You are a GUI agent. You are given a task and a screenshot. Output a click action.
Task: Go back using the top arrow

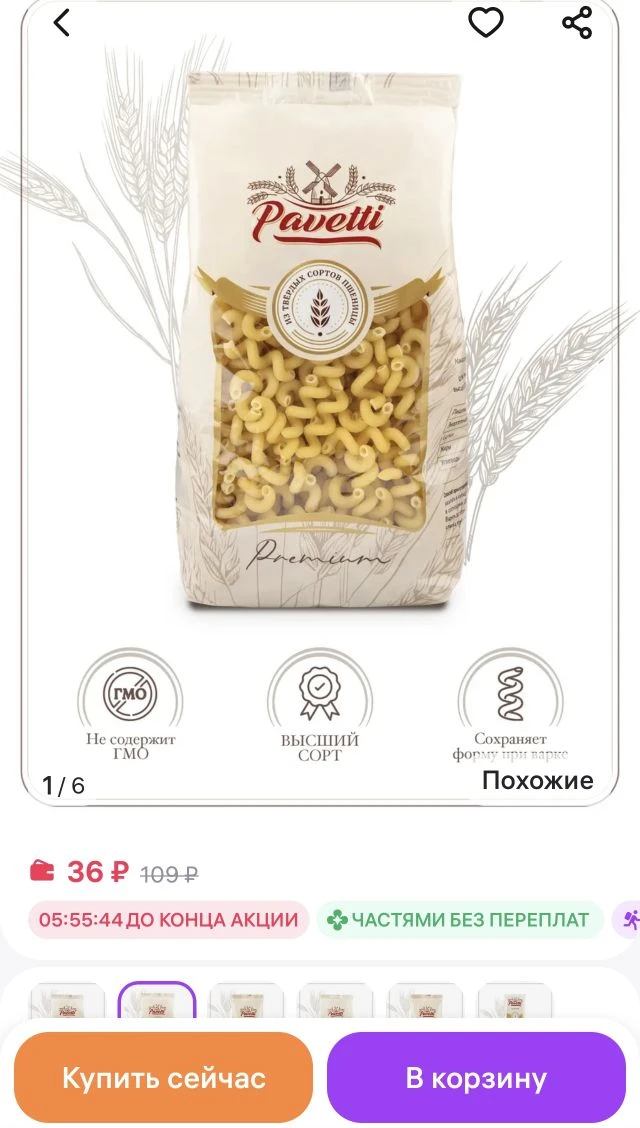[62, 23]
